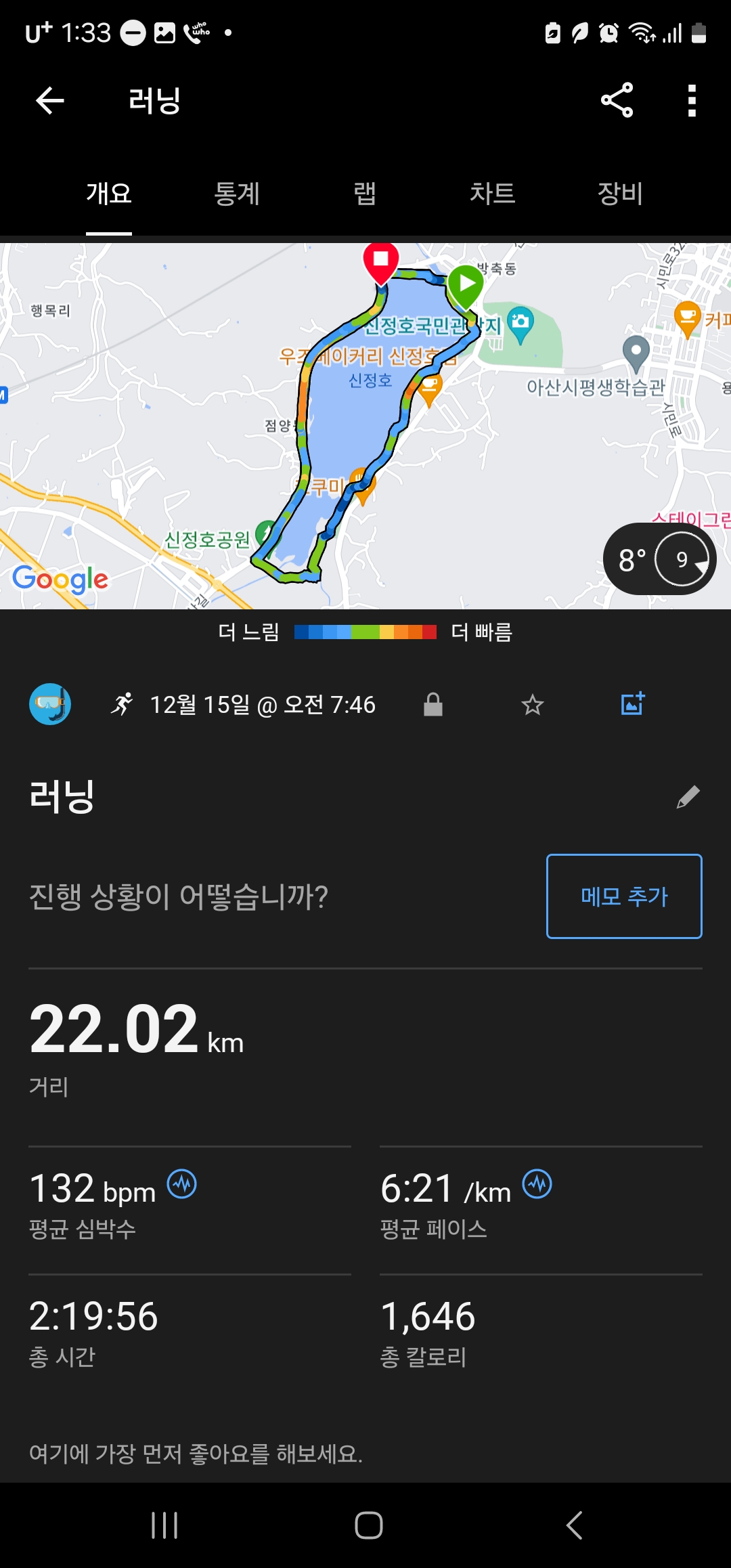Select the 장비 tab
The image size is (731, 1568).
point(619,194)
